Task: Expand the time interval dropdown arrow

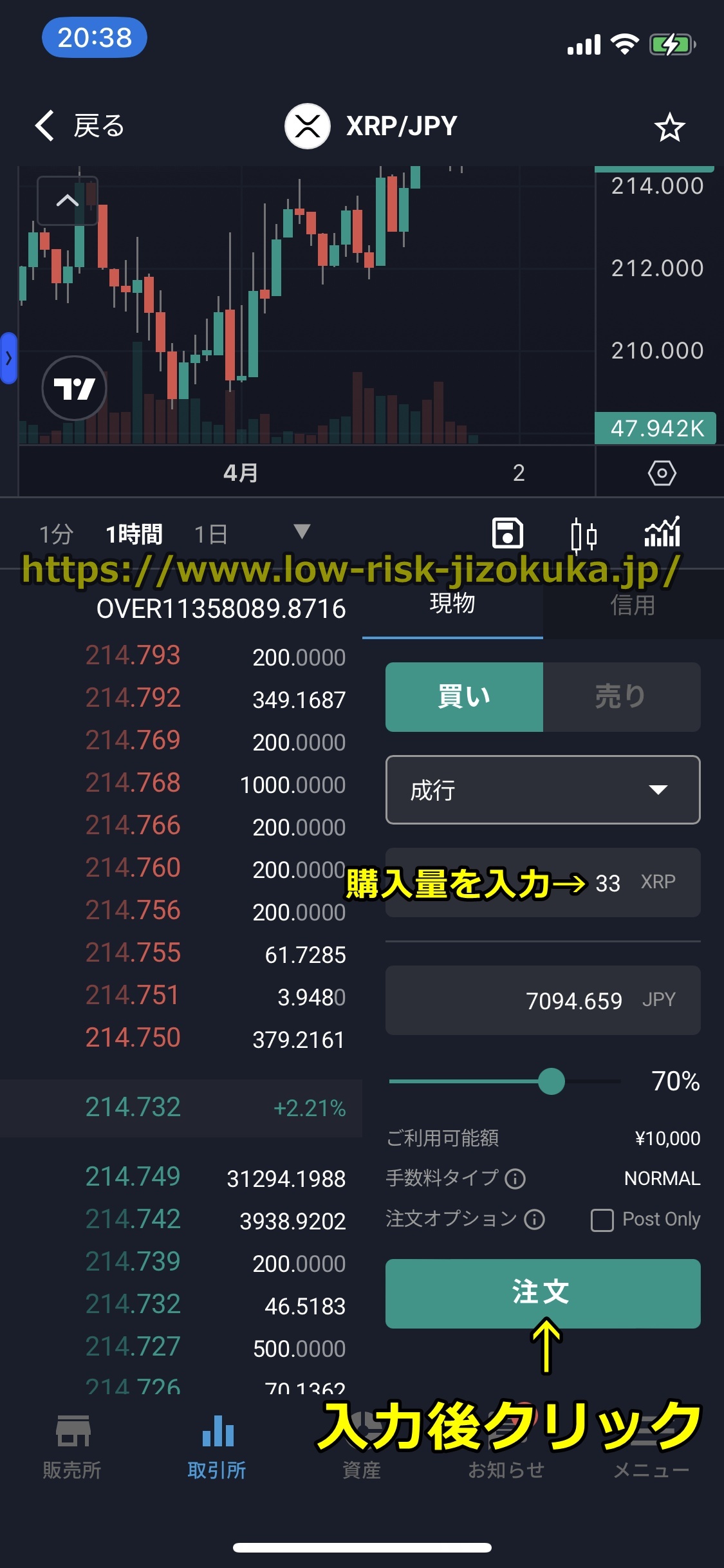Action: click(302, 532)
